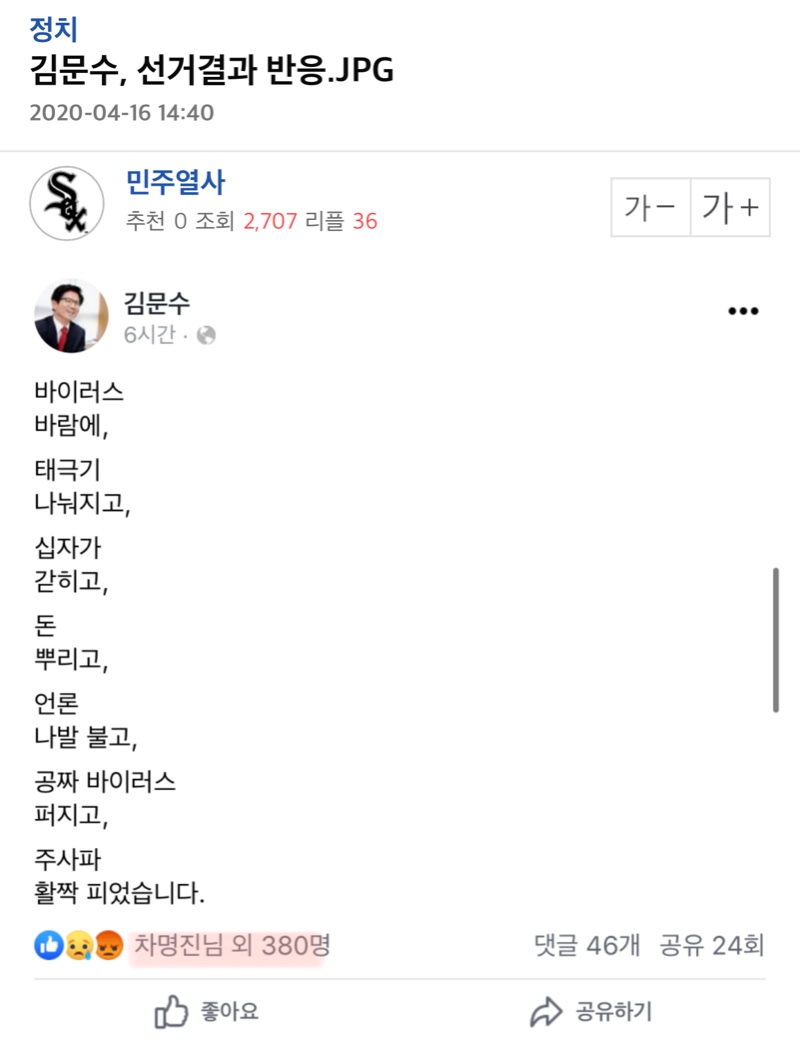Decrease font size with 가−
Image resolution: width=800 pixels, height=1053 pixels.
point(650,208)
